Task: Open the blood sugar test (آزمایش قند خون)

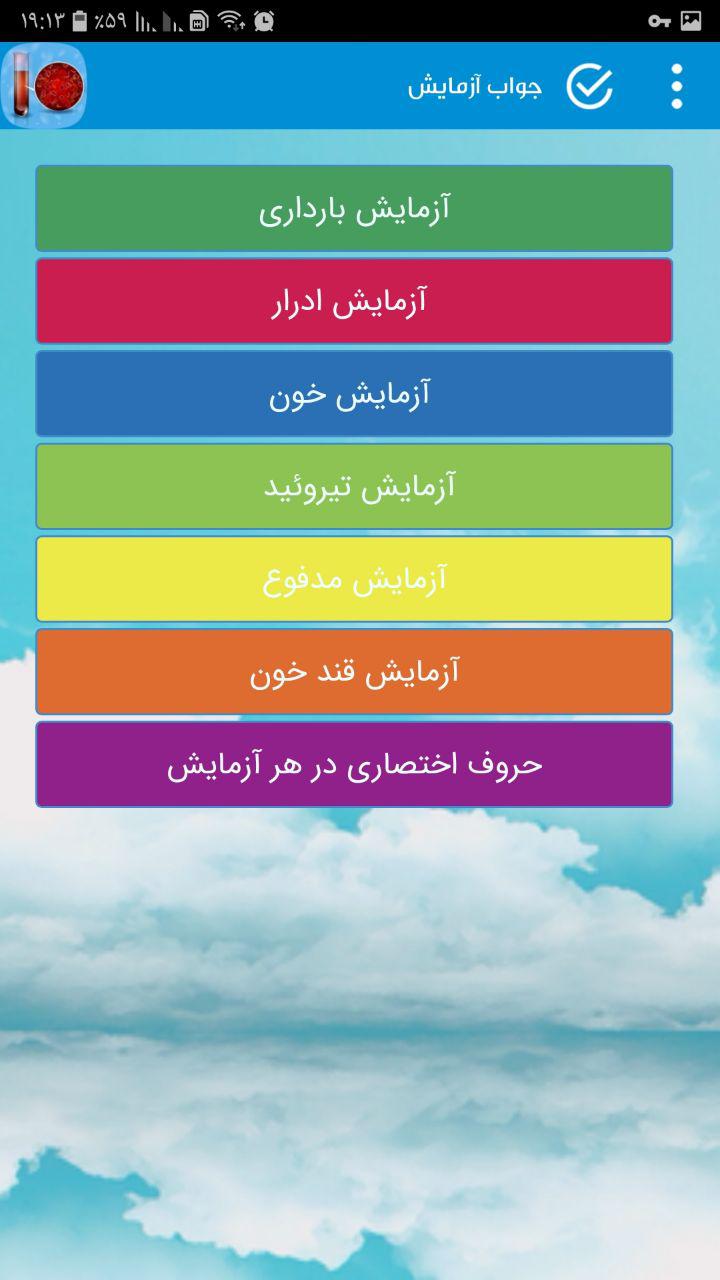Action: pyautogui.click(x=354, y=671)
